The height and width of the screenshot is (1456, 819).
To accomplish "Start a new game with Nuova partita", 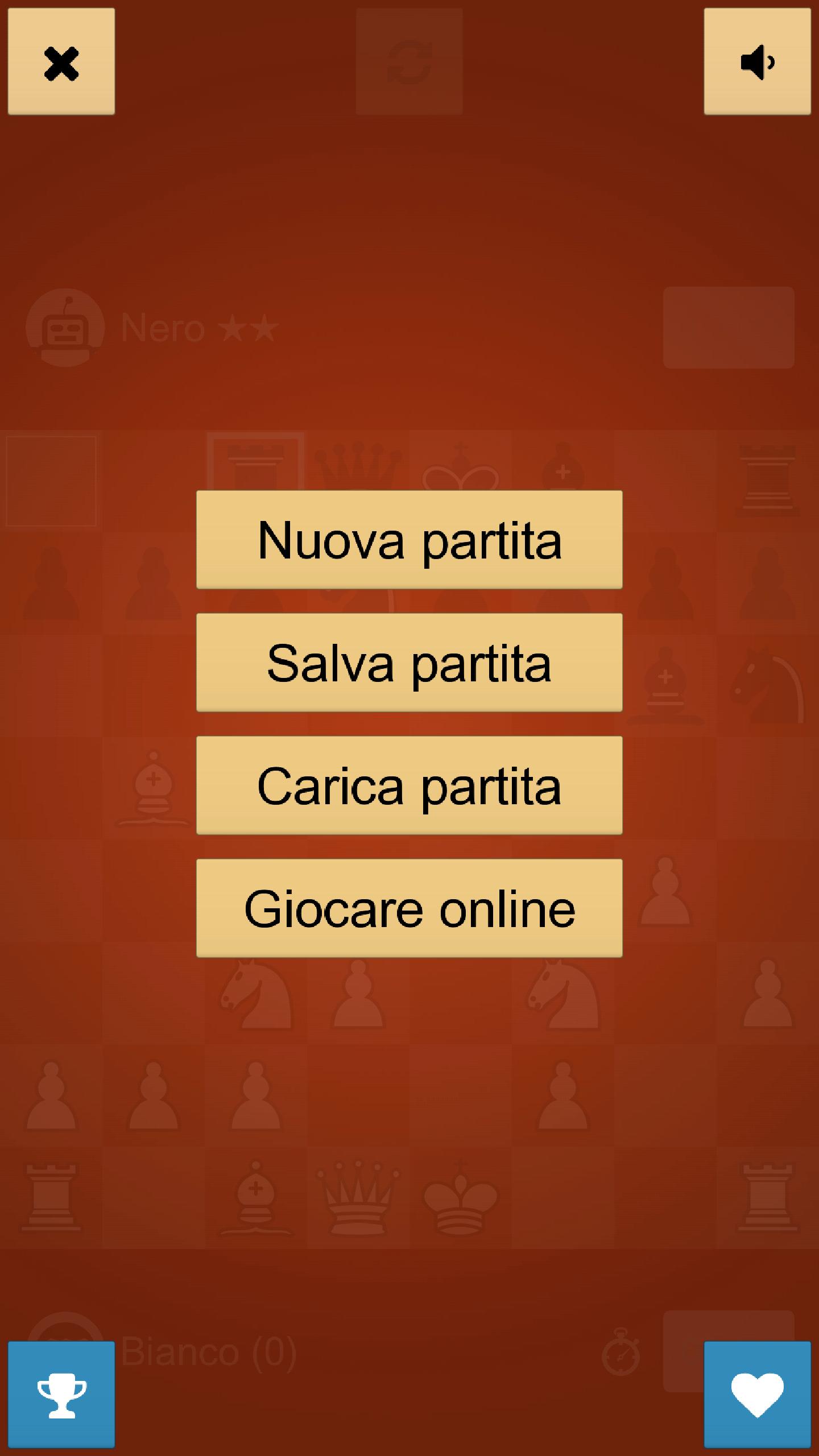I will [409, 539].
